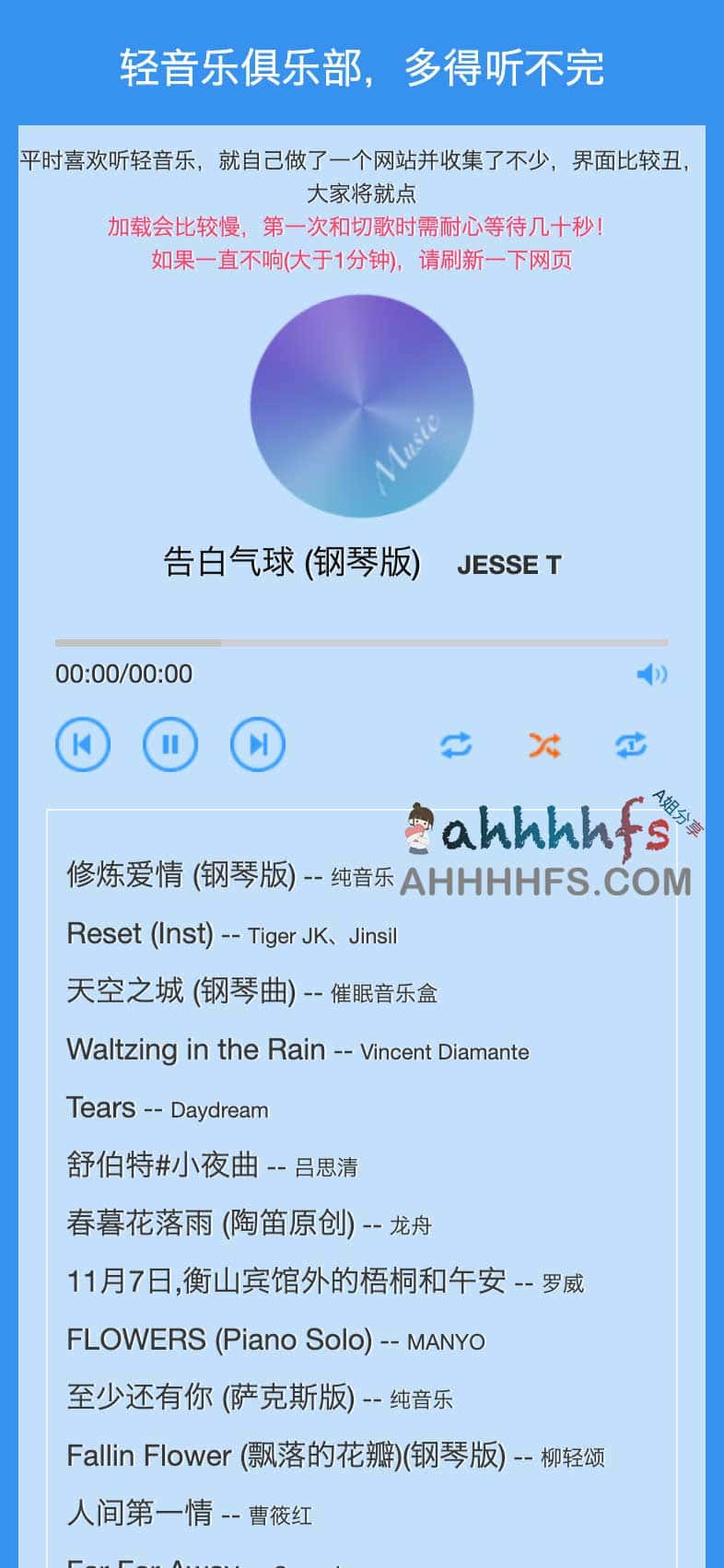Select Reset (Inst) by Tiger JK
Image resolution: width=724 pixels, height=1568 pixels.
(x=230, y=934)
